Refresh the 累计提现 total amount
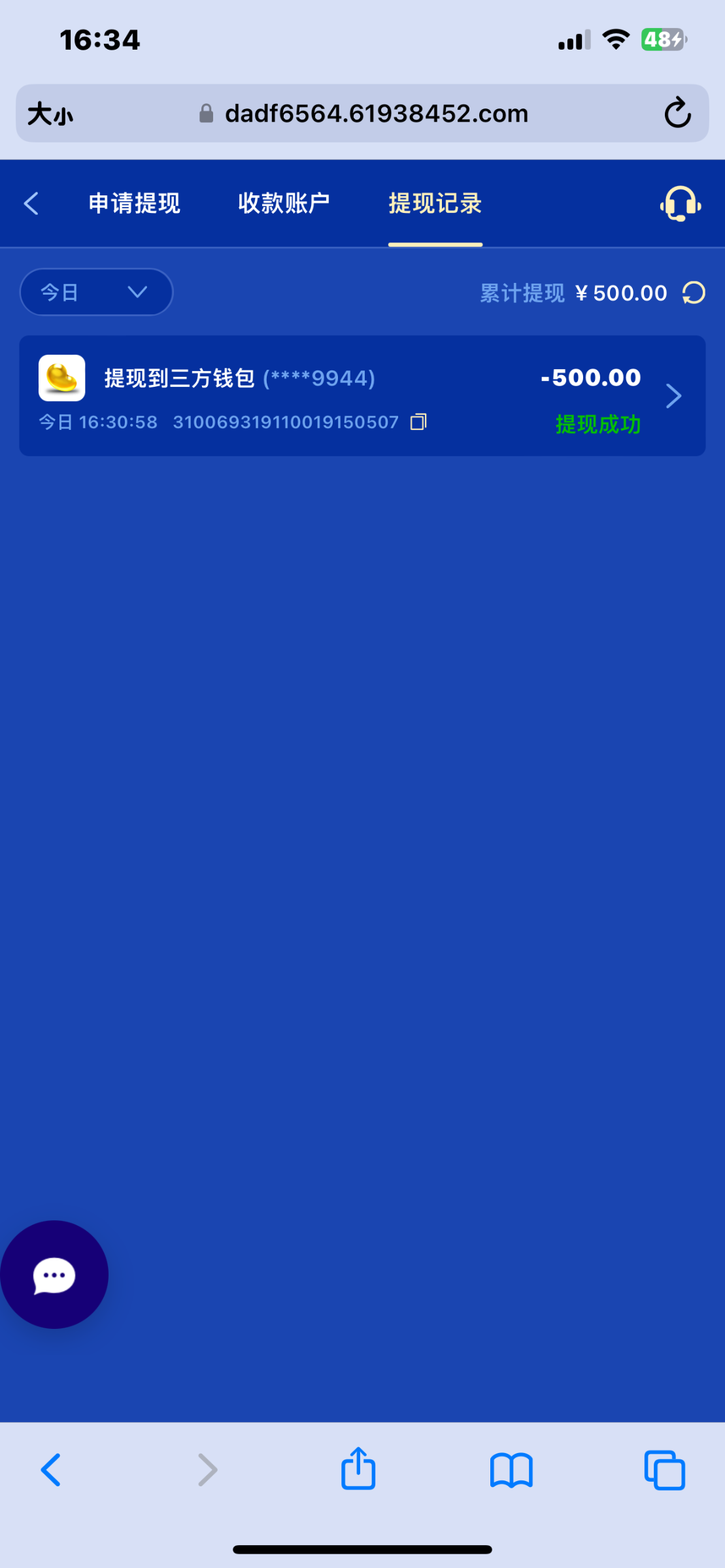The height and width of the screenshot is (1568, 725). click(x=694, y=293)
